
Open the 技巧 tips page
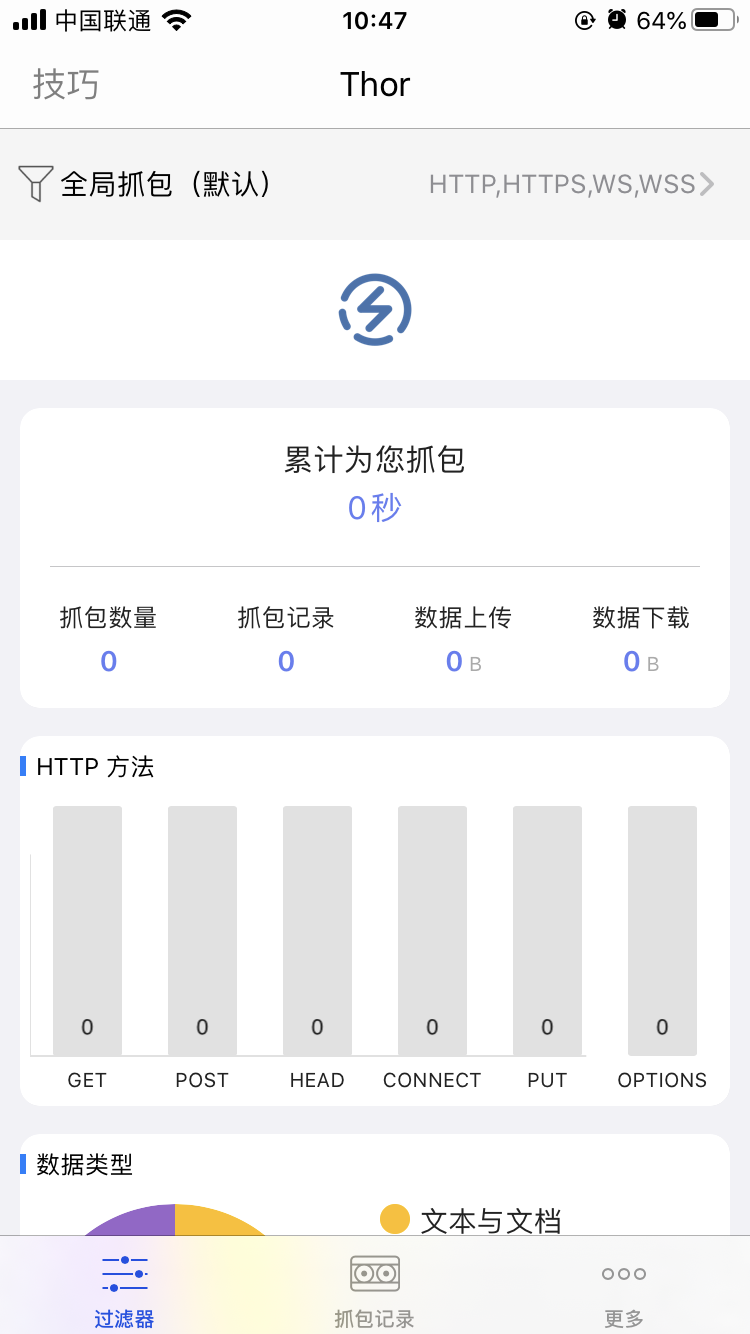pos(66,85)
